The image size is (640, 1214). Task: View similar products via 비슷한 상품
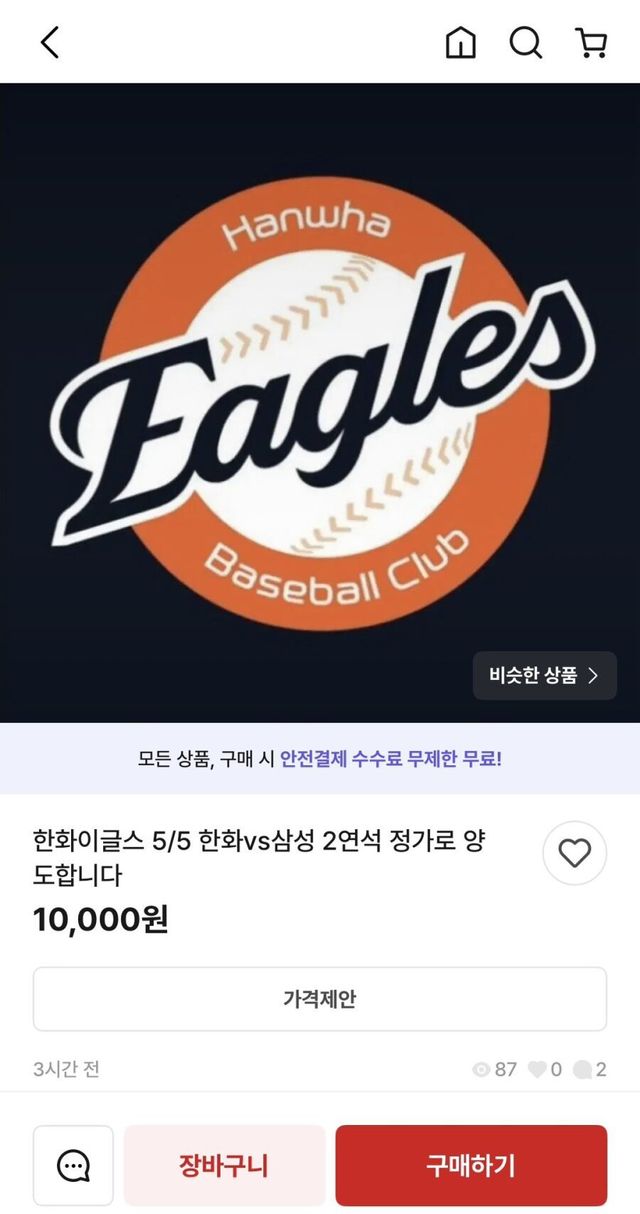point(544,675)
